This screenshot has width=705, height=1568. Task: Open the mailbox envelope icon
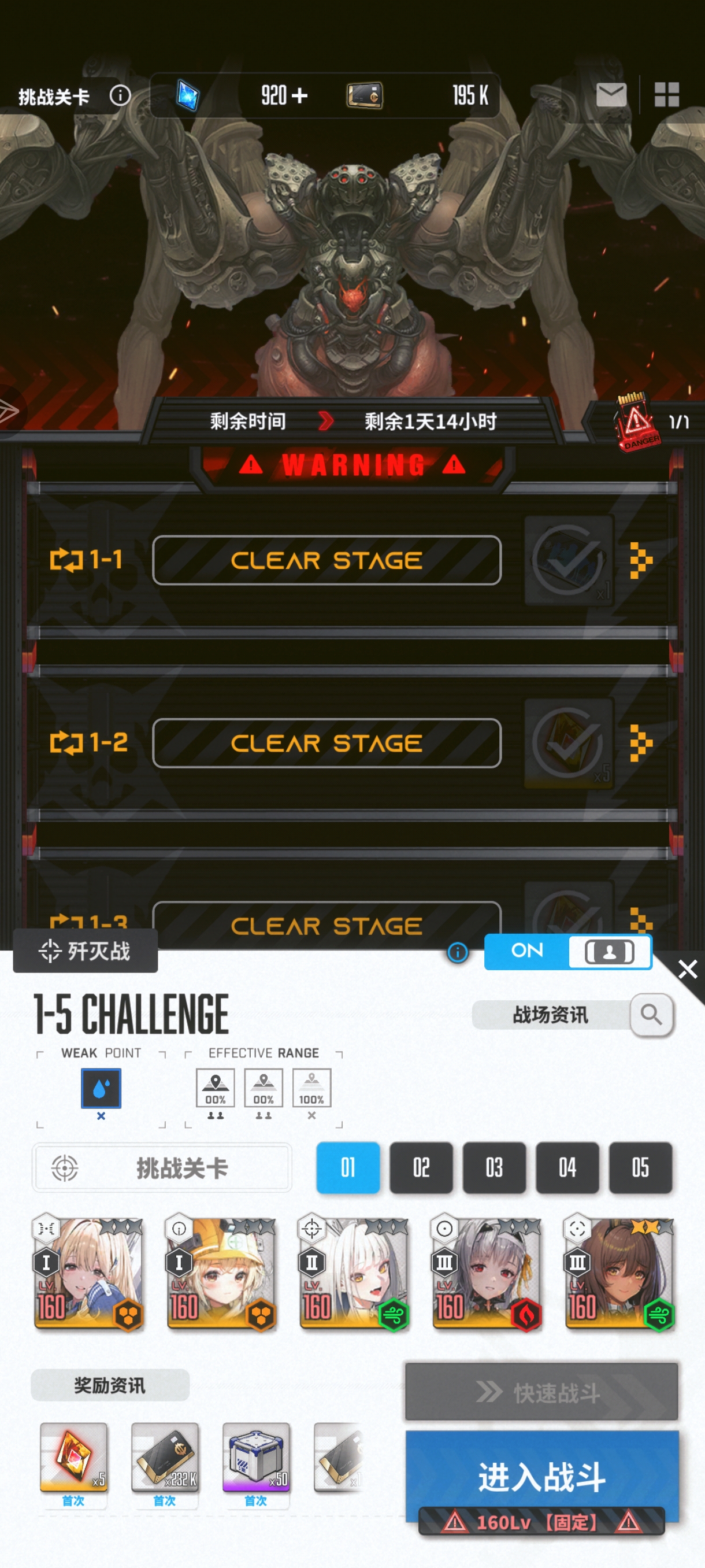pyautogui.click(x=611, y=95)
